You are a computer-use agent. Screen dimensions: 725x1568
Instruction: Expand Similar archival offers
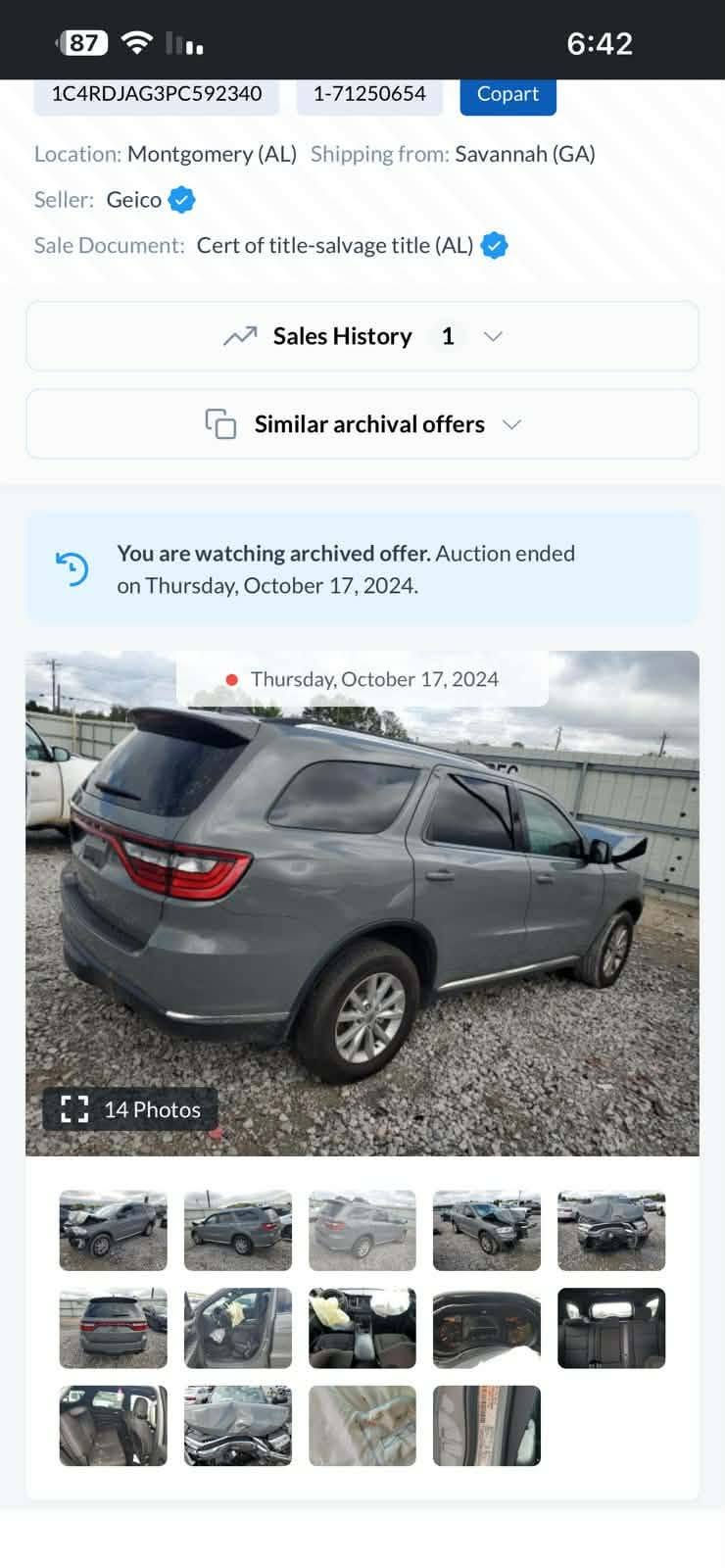coord(362,424)
